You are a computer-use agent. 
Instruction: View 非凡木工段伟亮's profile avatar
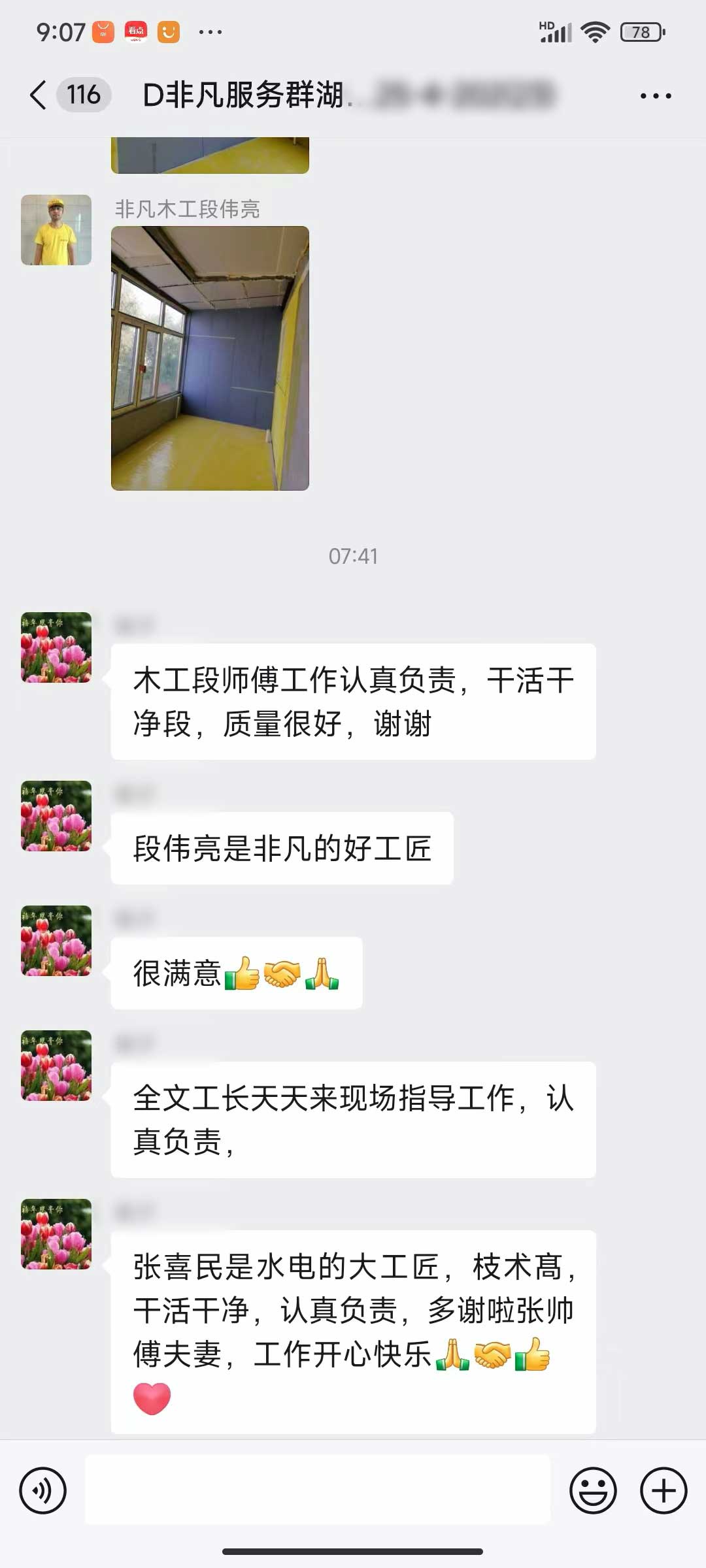tap(56, 230)
